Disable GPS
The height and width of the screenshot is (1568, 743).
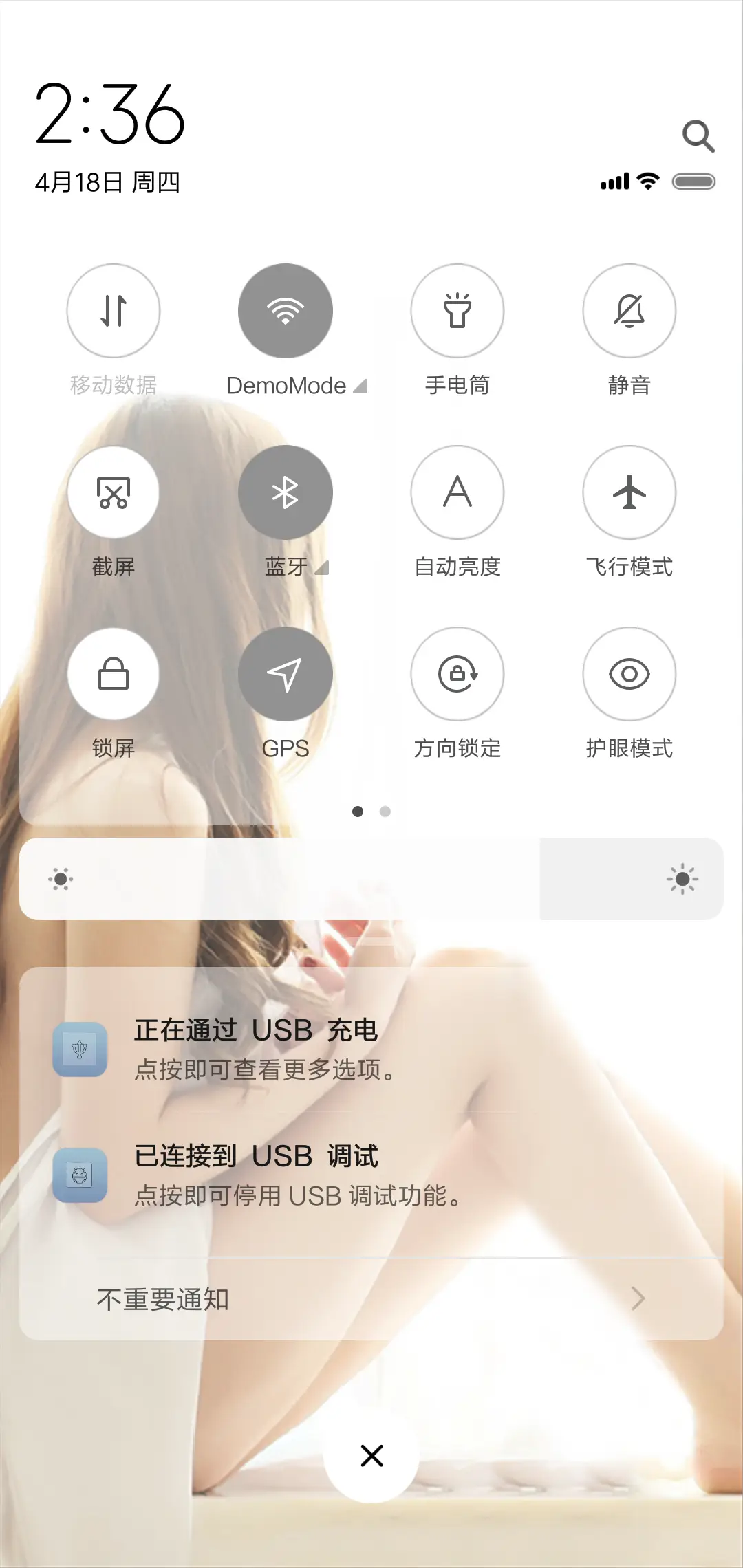286,675
